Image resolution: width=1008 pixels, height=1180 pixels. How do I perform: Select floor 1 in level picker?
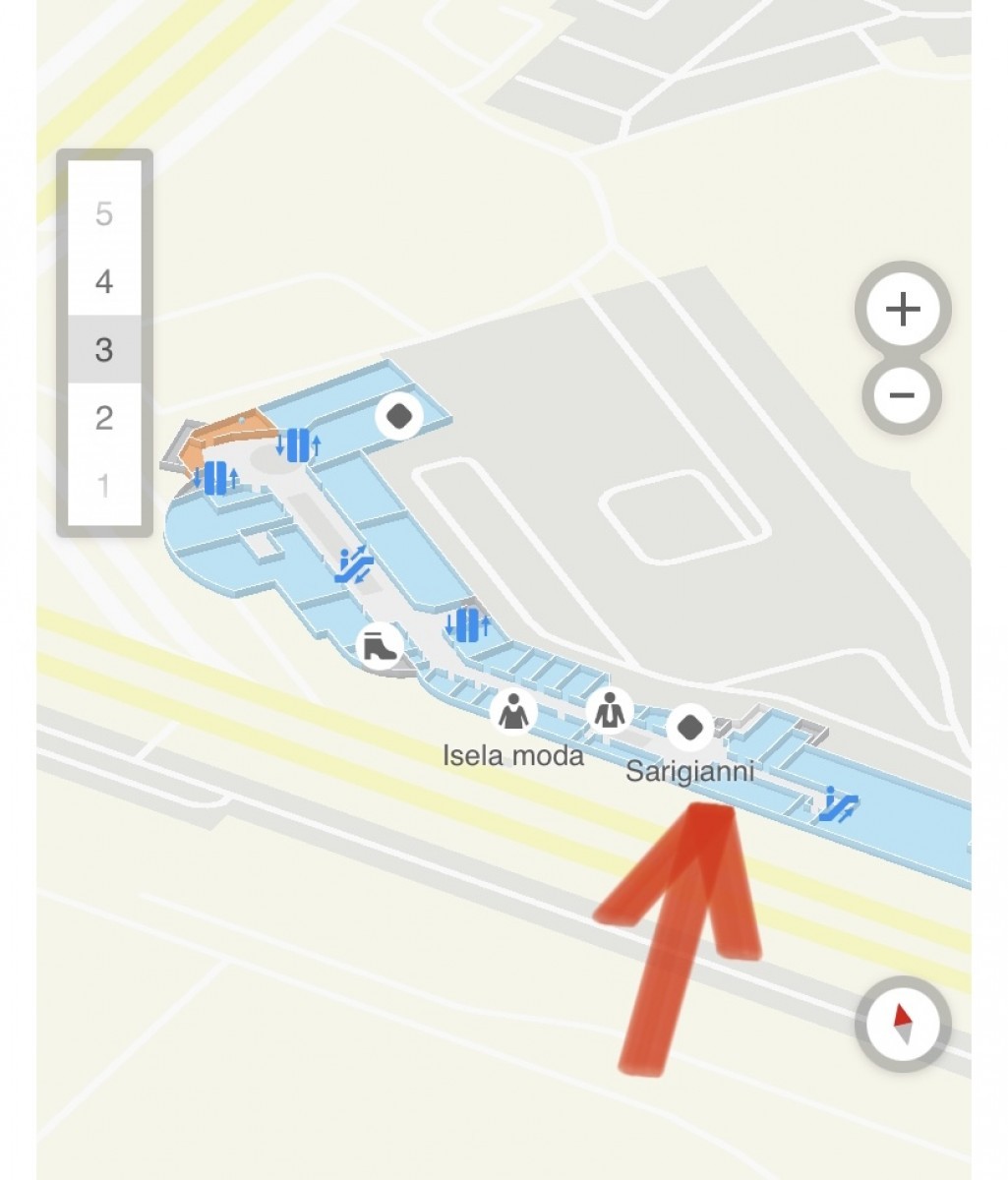click(104, 485)
